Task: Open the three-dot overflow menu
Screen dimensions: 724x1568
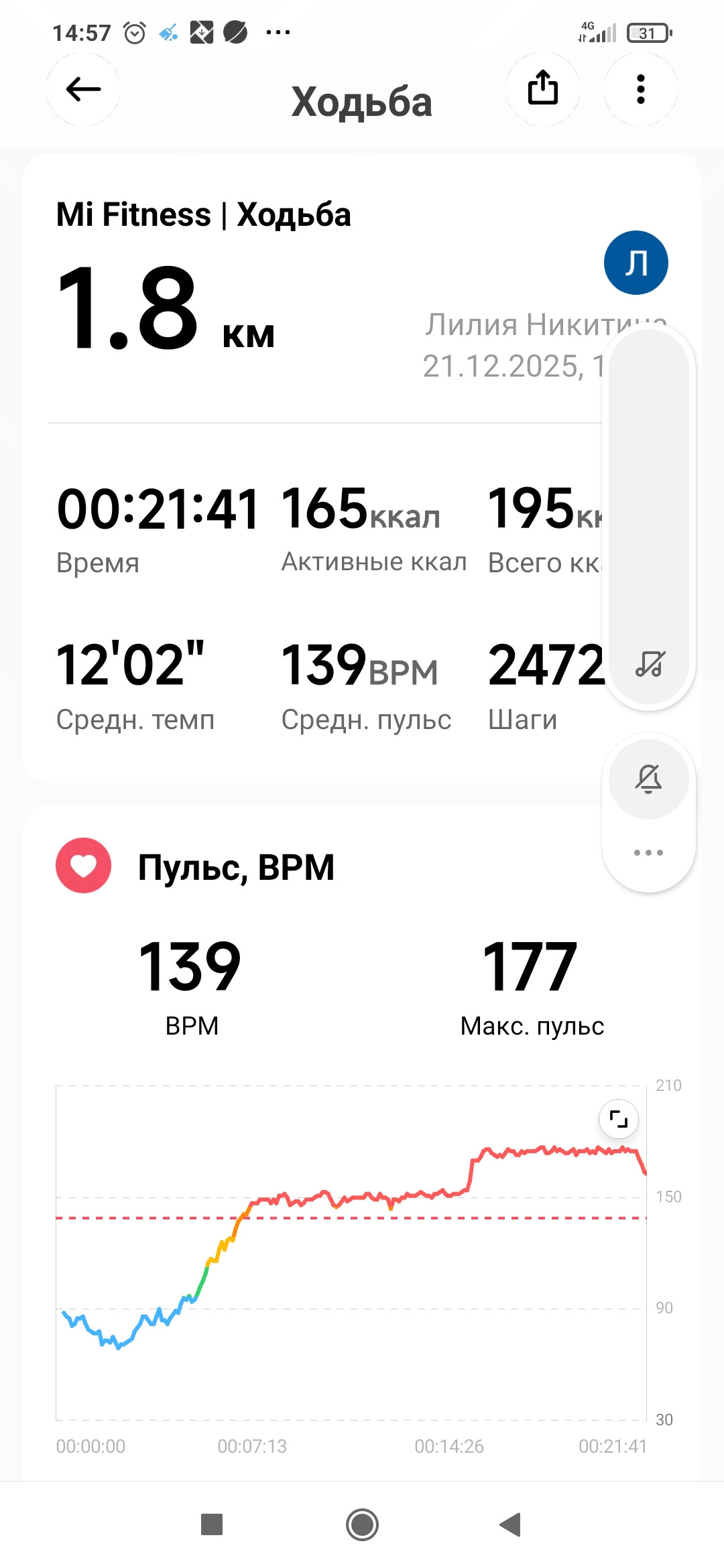Action: tap(641, 89)
